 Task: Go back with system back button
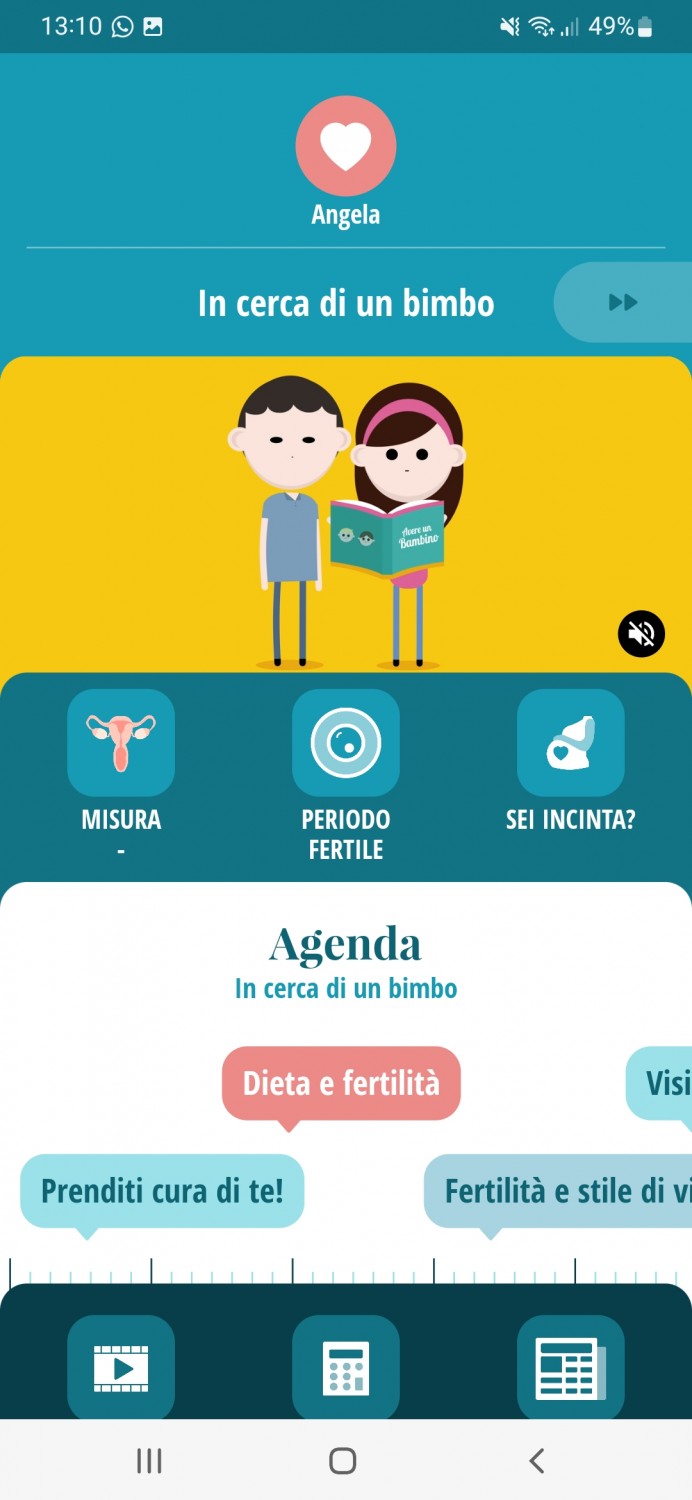coord(537,1461)
